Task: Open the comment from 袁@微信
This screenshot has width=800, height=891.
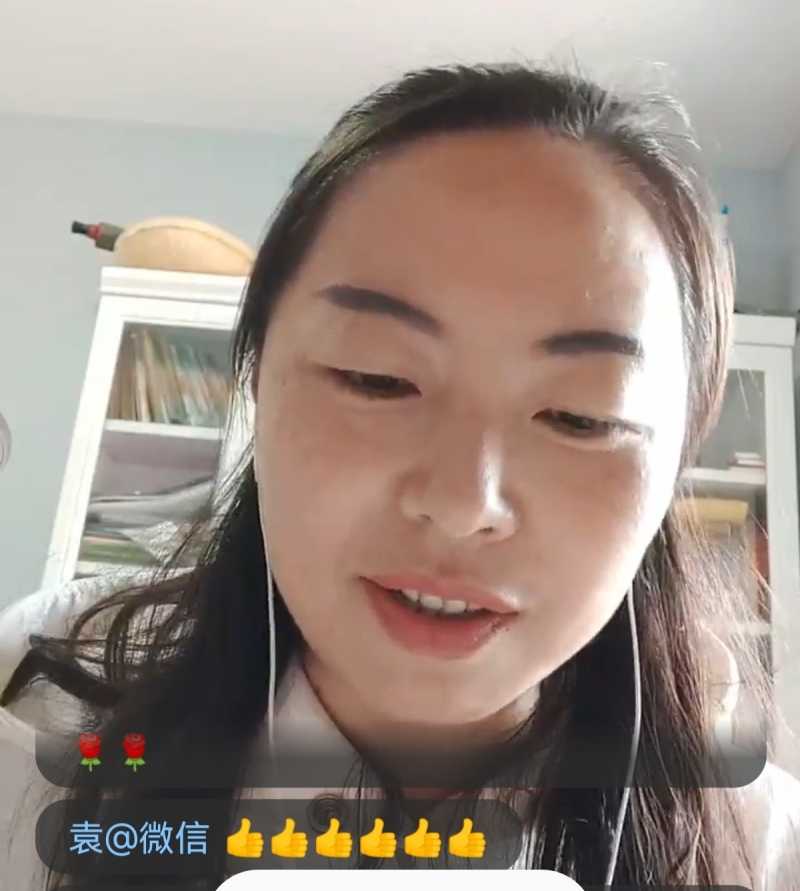Action: click(x=278, y=838)
